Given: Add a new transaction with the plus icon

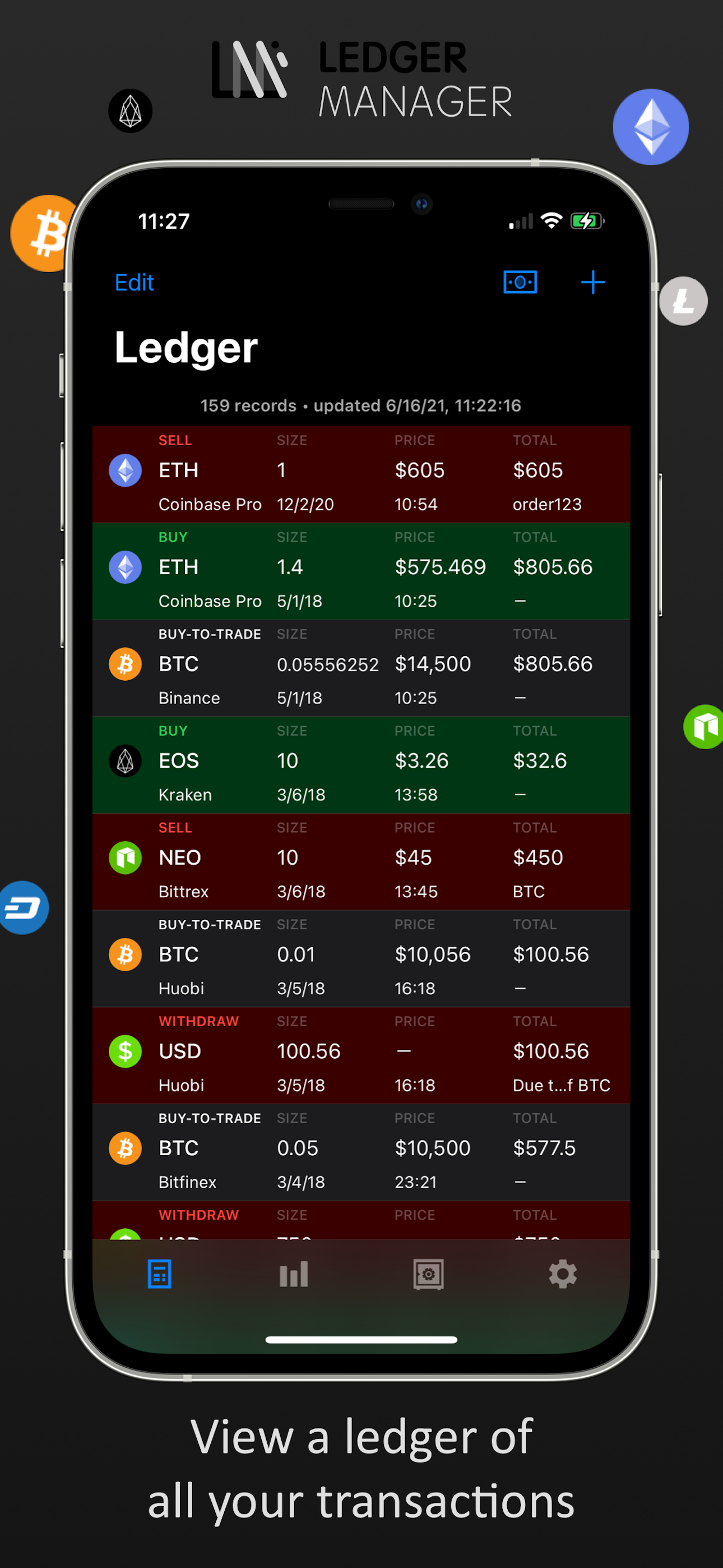Looking at the screenshot, I should click(x=592, y=282).
